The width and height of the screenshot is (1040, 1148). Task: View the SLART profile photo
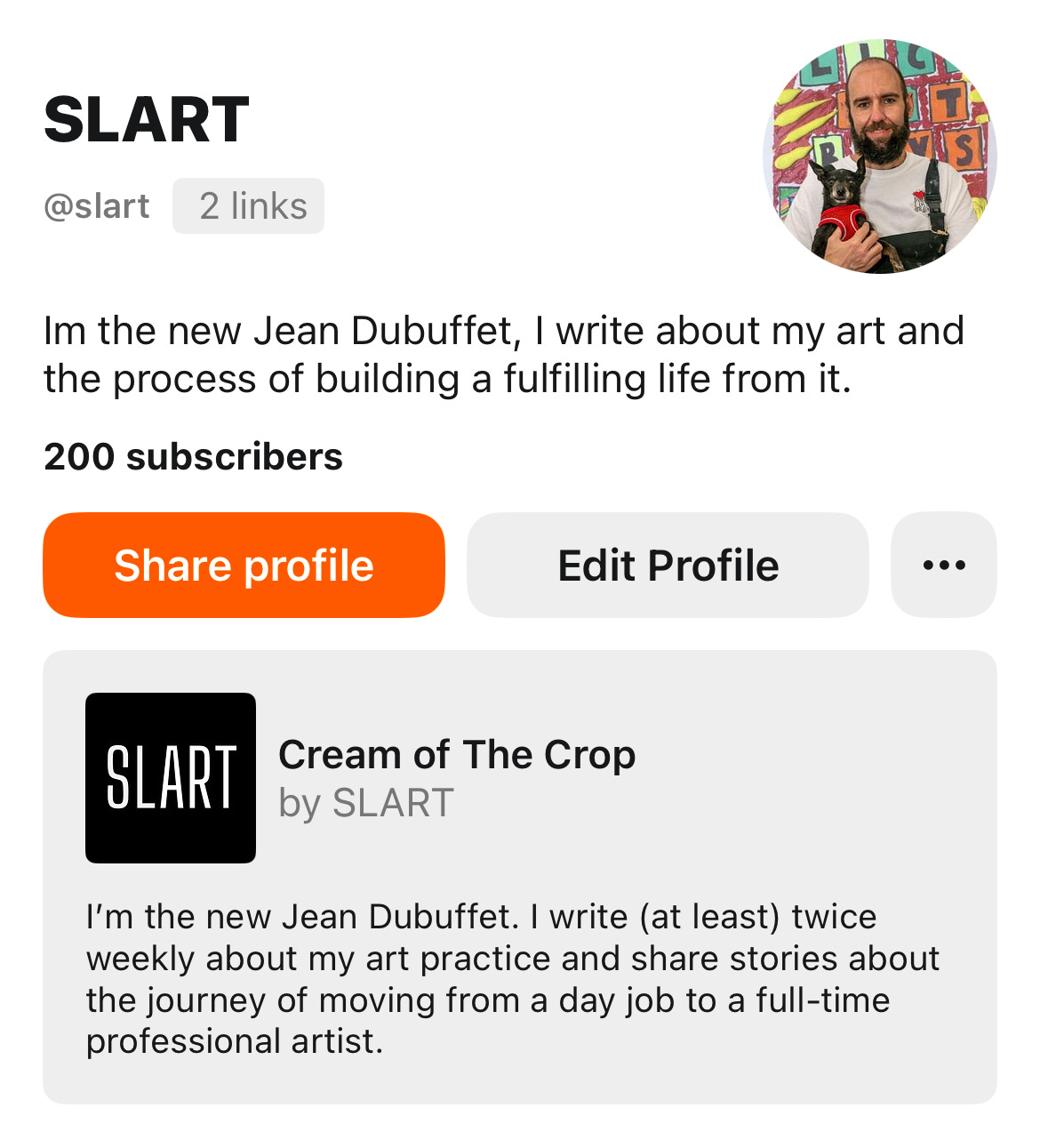pyautogui.click(x=879, y=157)
